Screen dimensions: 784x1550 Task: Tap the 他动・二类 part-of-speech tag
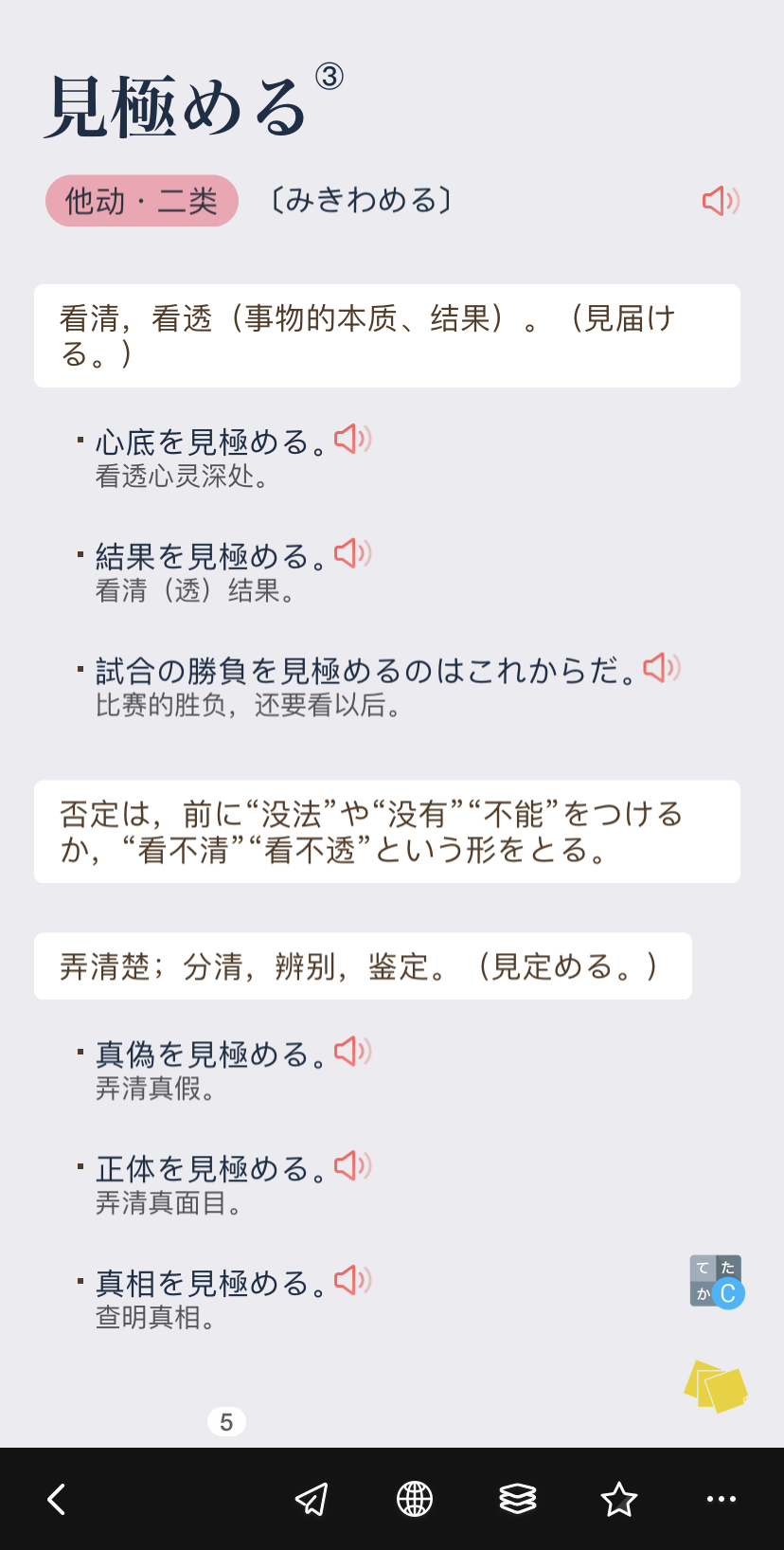(141, 201)
